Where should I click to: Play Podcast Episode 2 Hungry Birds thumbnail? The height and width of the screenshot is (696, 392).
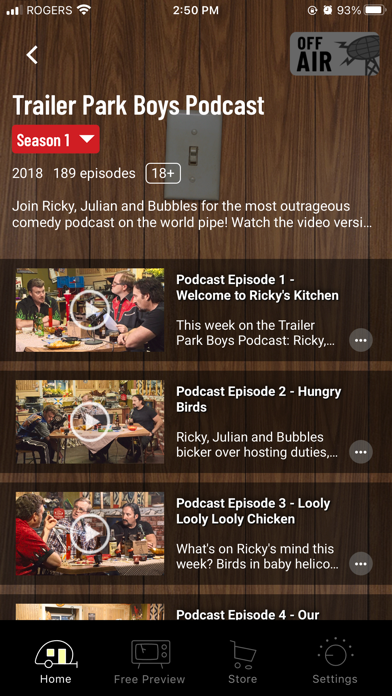pyautogui.click(x=90, y=422)
